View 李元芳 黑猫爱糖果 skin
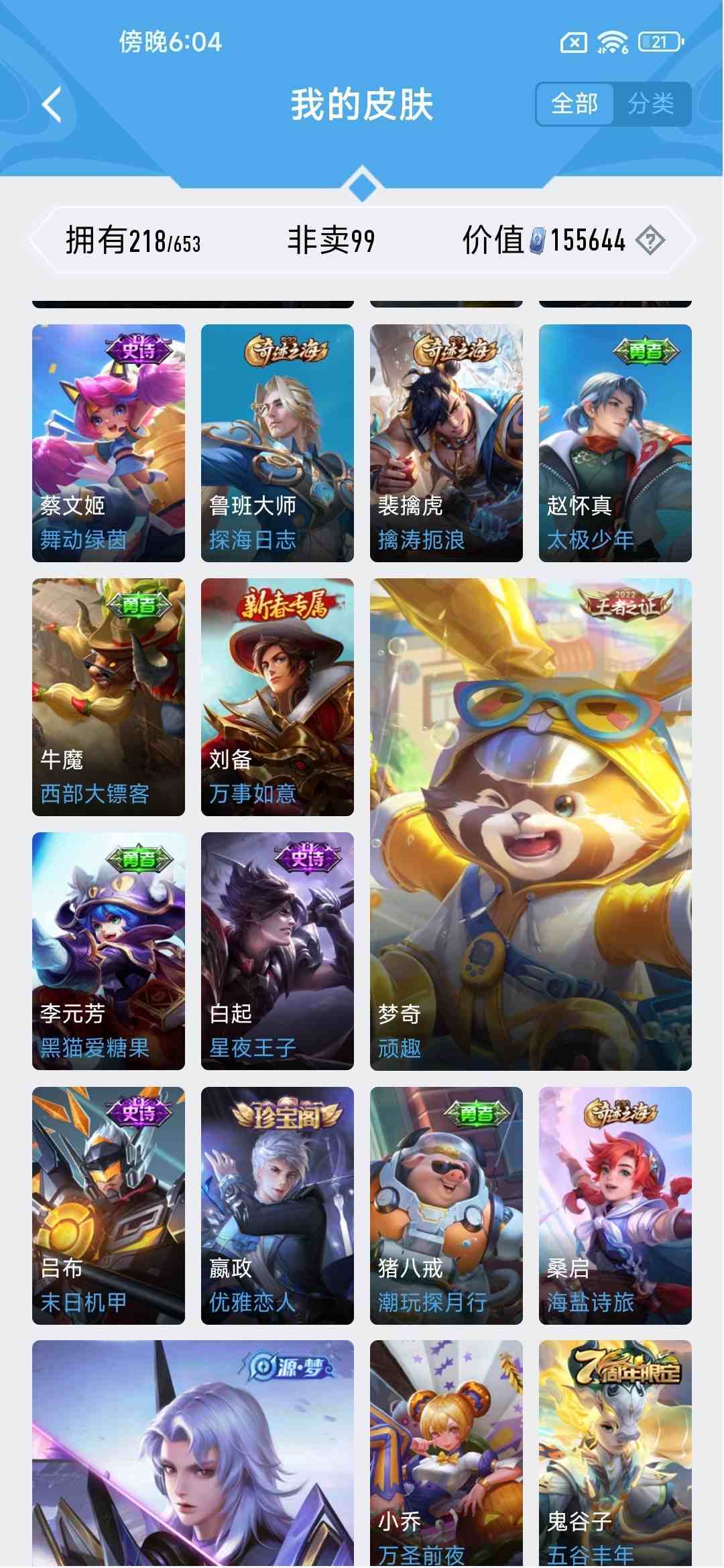The width and height of the screenshot is (724, 1568). click(109, 951)
